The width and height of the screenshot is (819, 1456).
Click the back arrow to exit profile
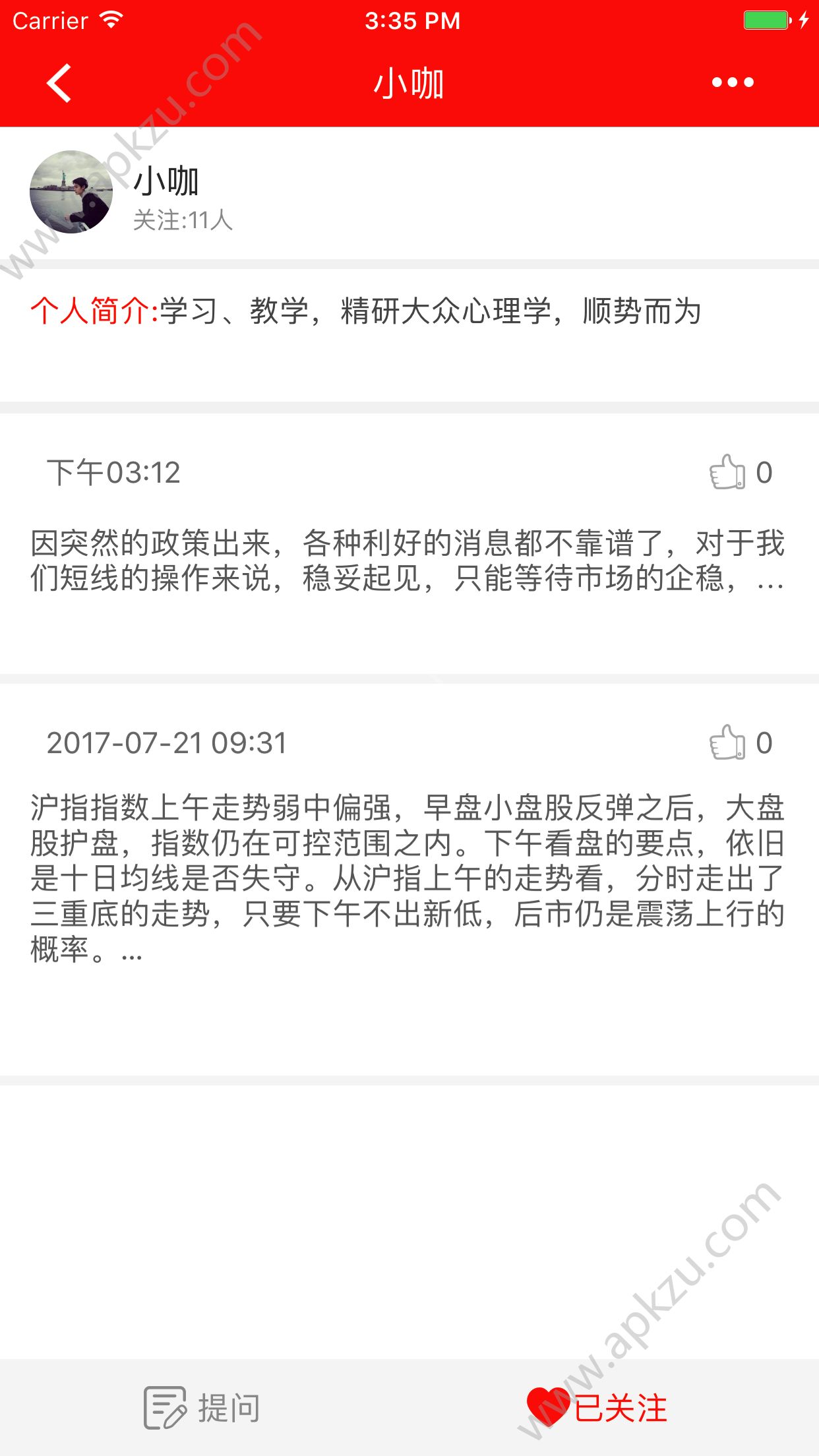click(x=58, y=84)
